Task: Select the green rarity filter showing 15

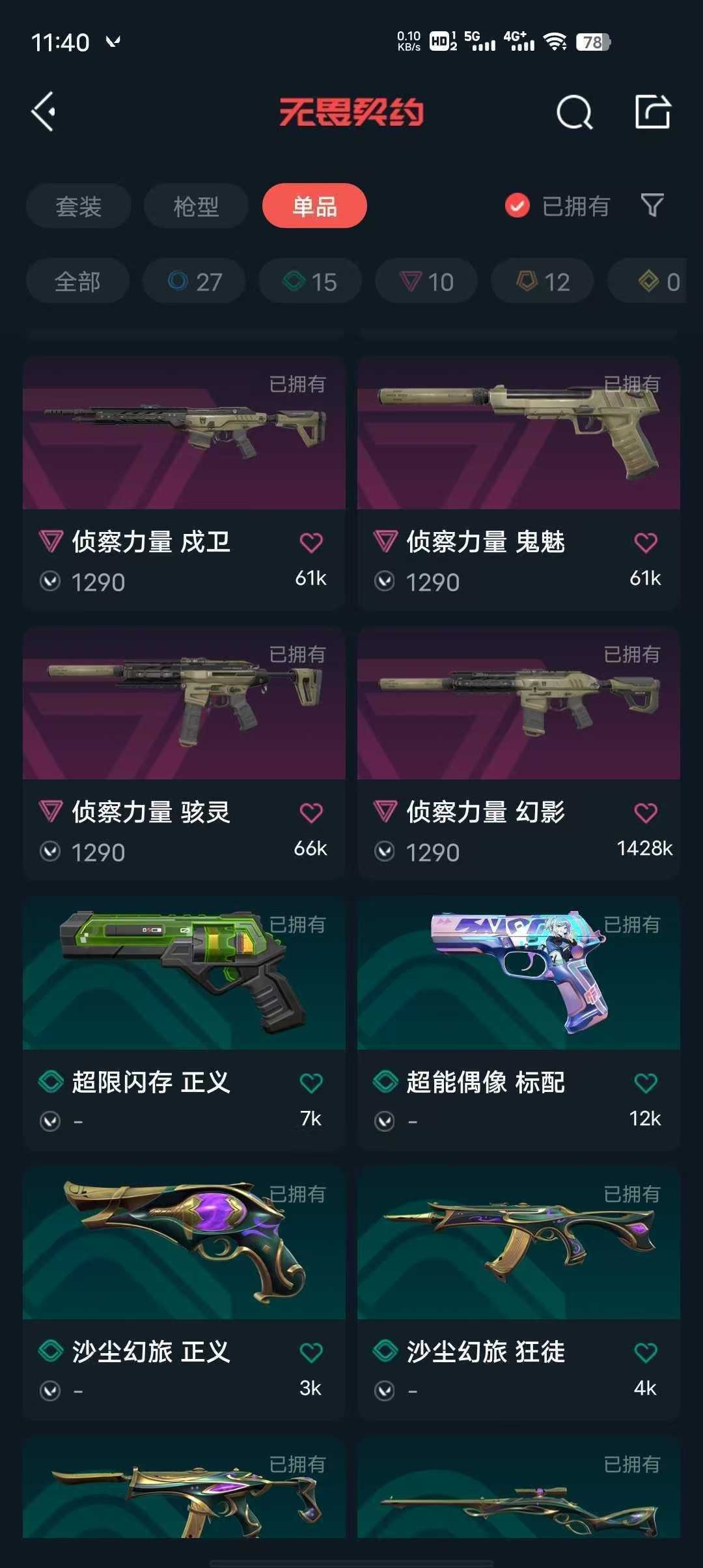Action: (309, 281)
